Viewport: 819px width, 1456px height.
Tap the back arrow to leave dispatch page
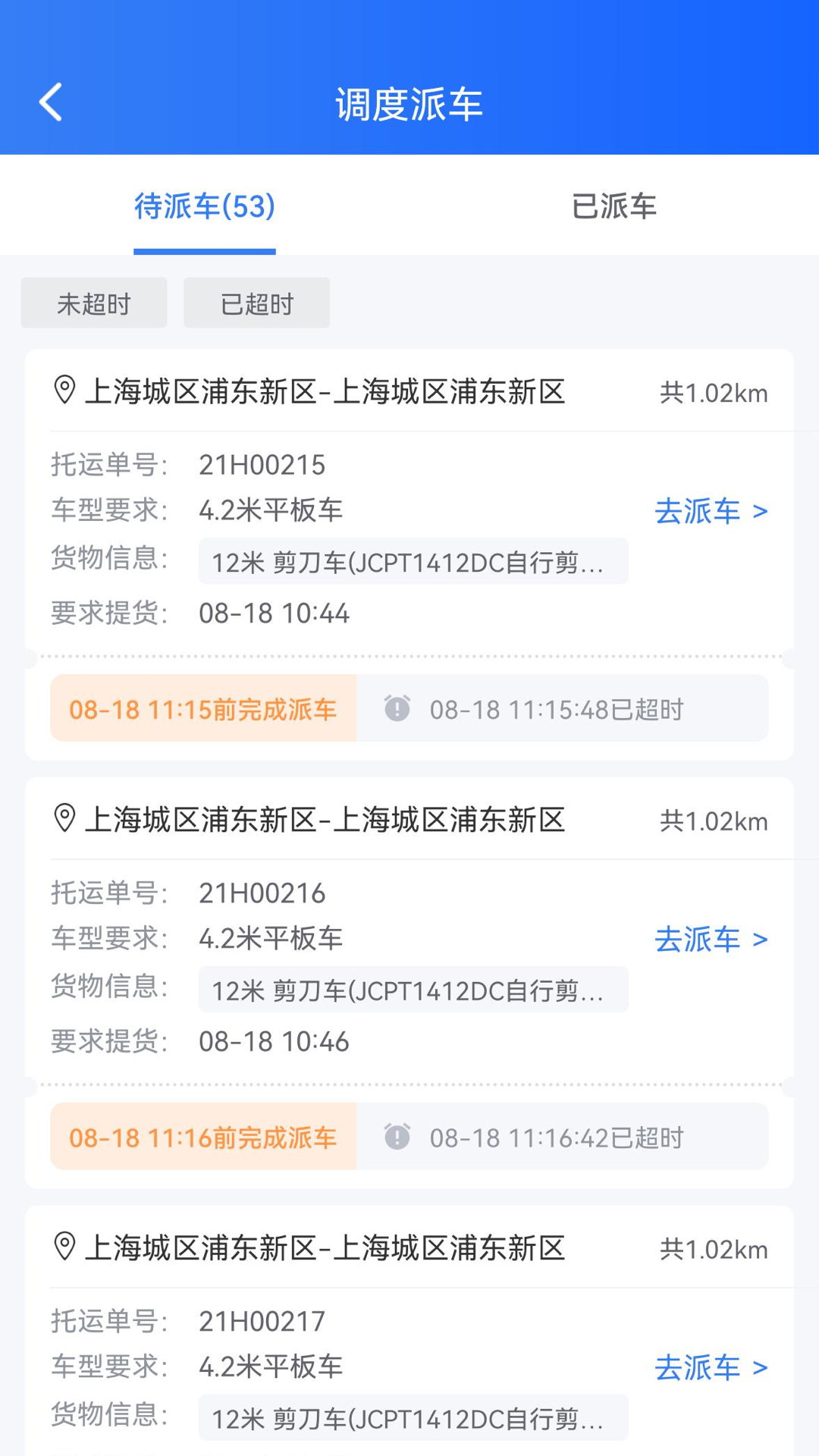tap(50, 102)
